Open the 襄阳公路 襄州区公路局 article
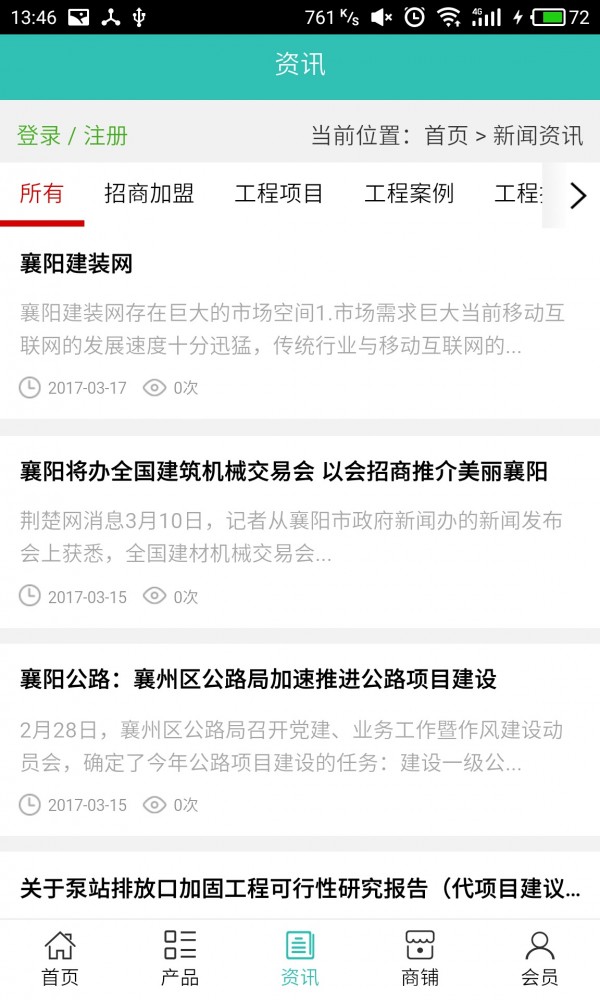The height and width of the screenshot is (1000, 600). 258,680
